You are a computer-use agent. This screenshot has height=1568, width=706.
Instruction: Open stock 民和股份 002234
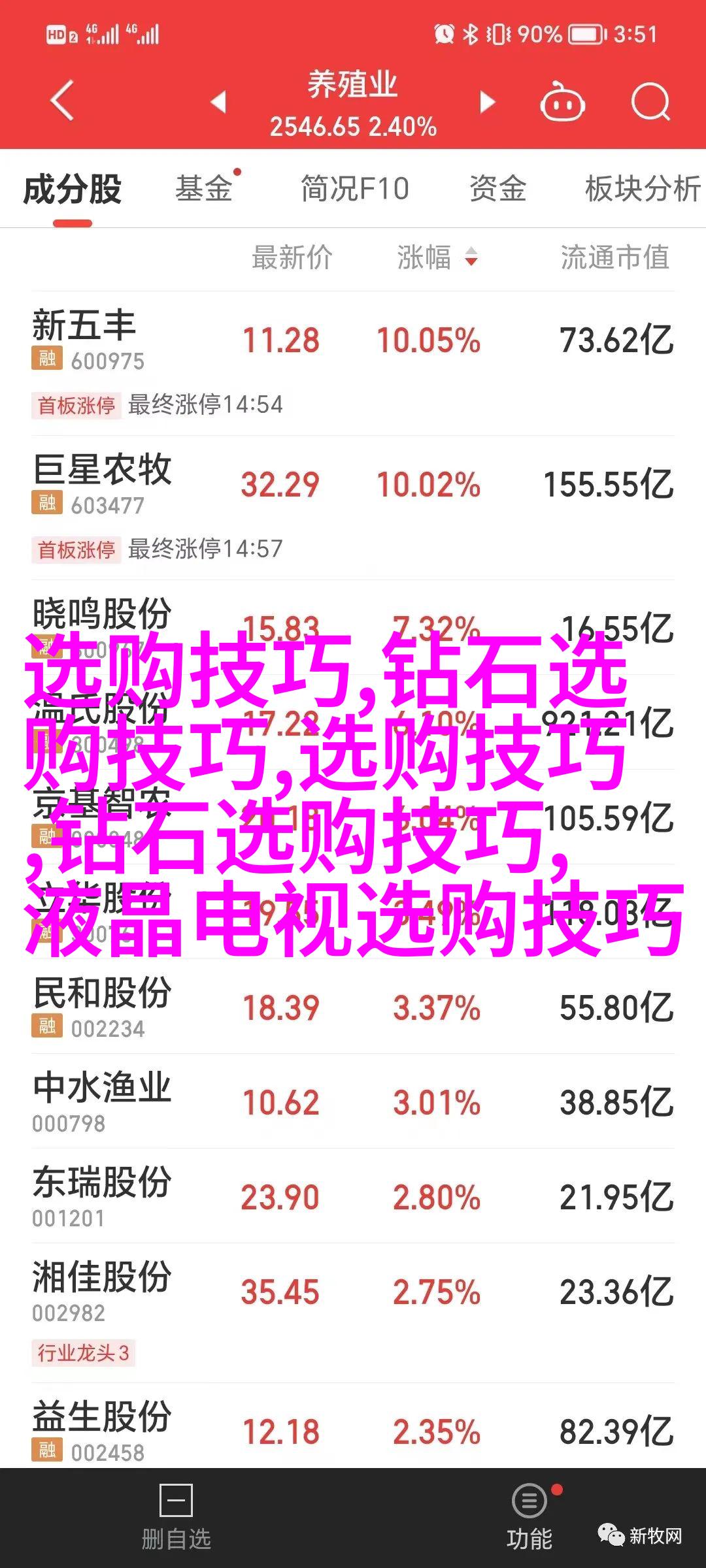(353, 1006)
